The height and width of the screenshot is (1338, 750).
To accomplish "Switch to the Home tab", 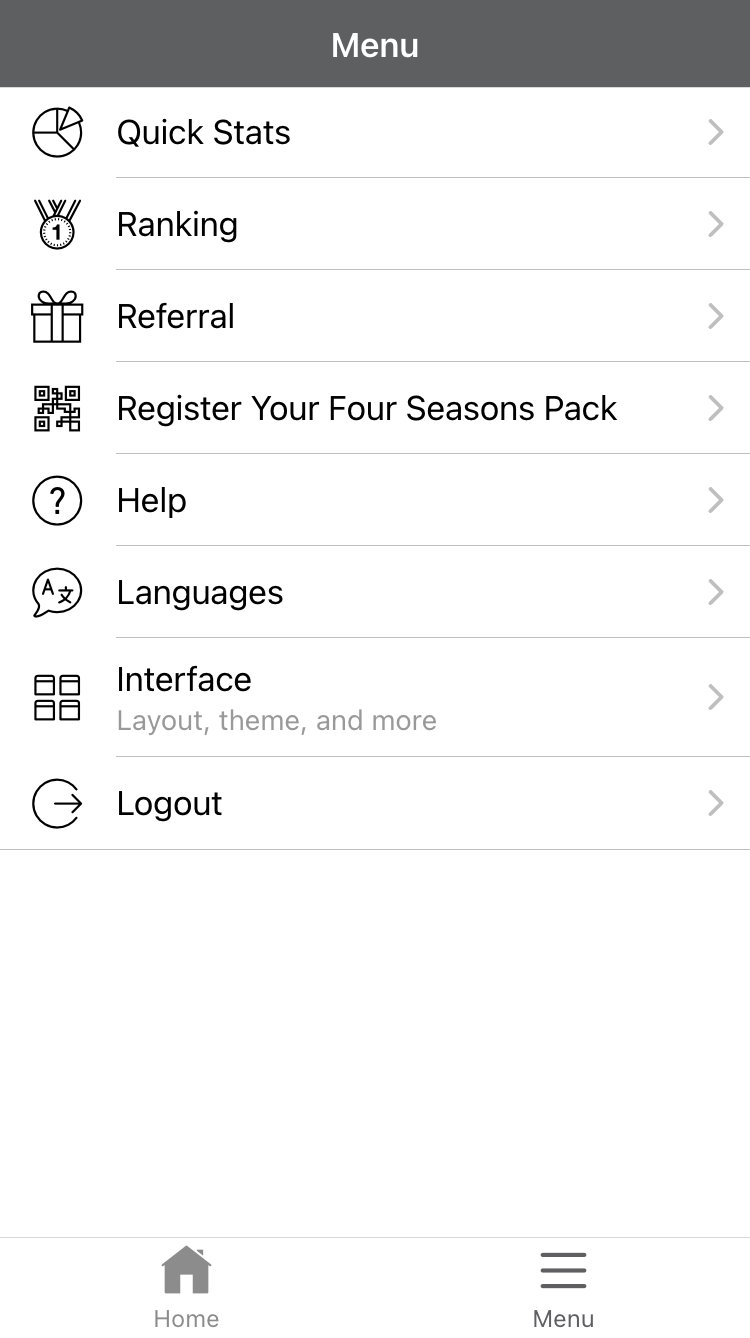I will (x=187, y=1288).
